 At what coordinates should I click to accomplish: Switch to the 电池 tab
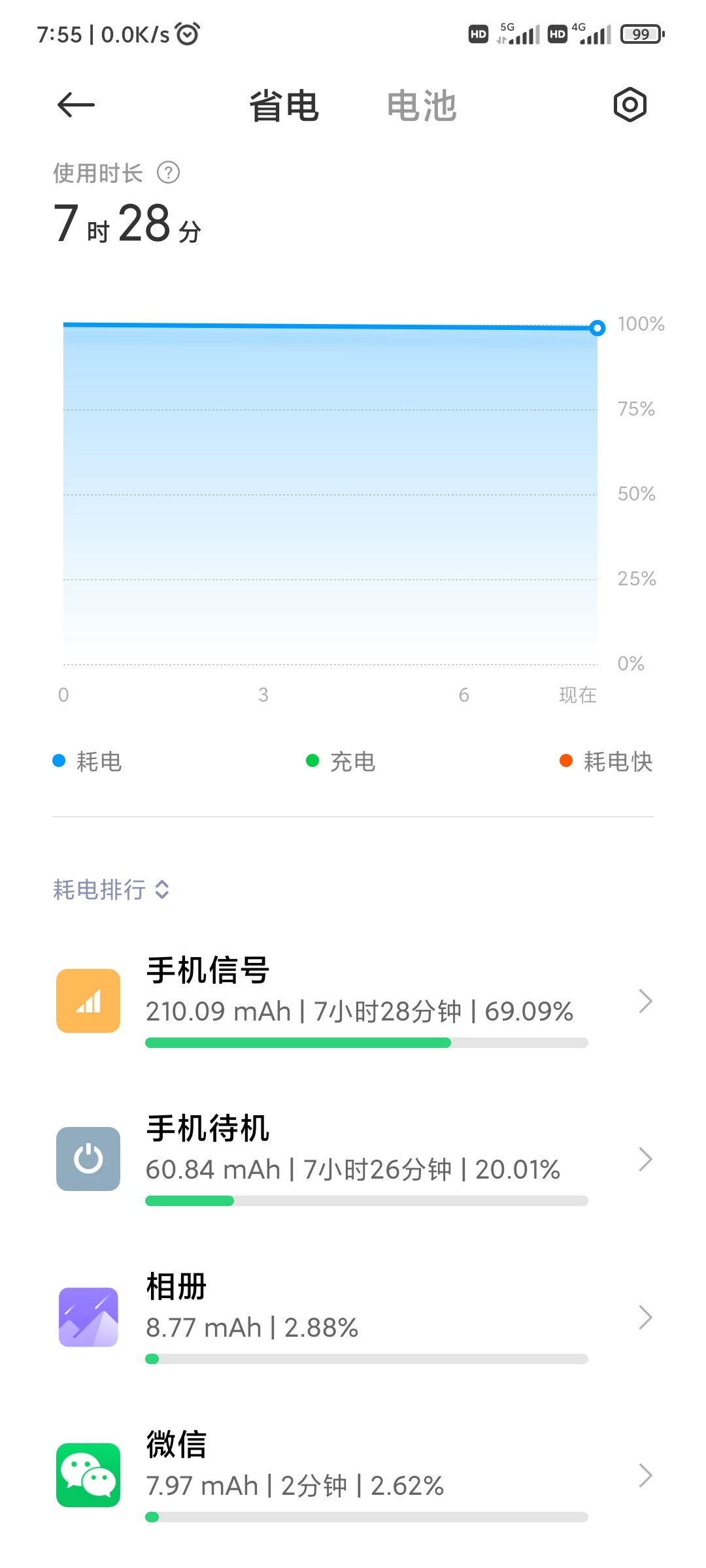point(421,106)
